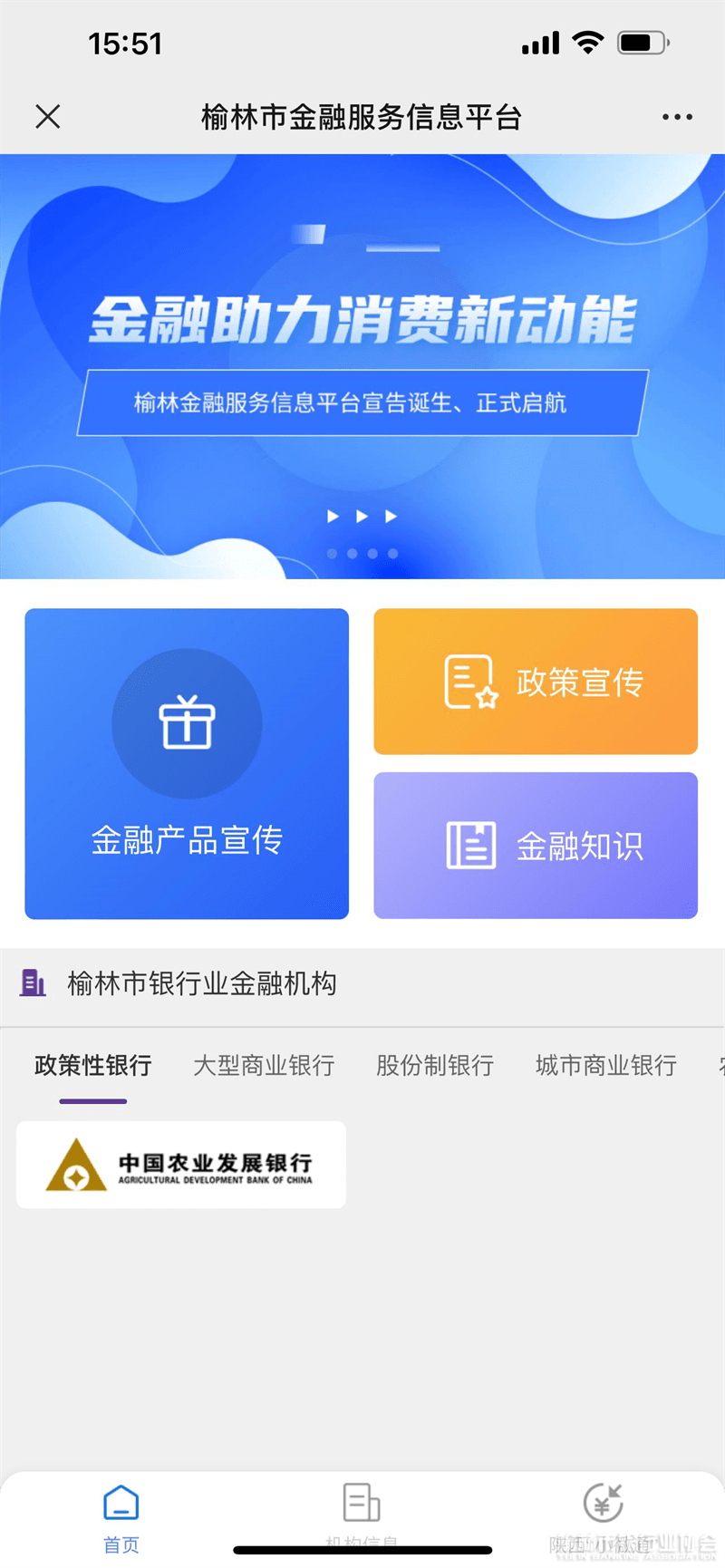Switch to 大型商业银行 tab
725x1568 pixels.
pyautogui.click(x=264, y=1066)
